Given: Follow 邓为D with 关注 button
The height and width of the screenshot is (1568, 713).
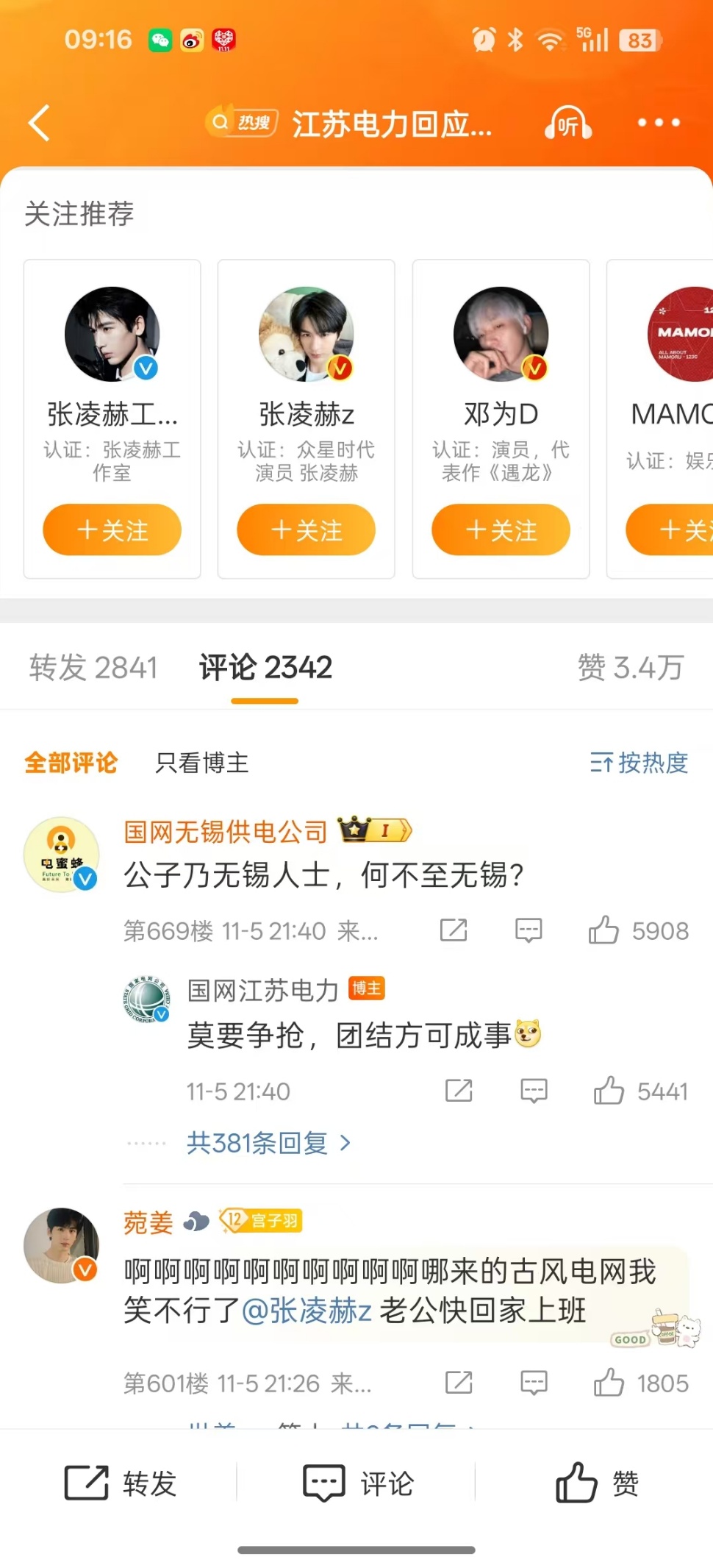Looking at the screenshot, I should click(501, 530).
